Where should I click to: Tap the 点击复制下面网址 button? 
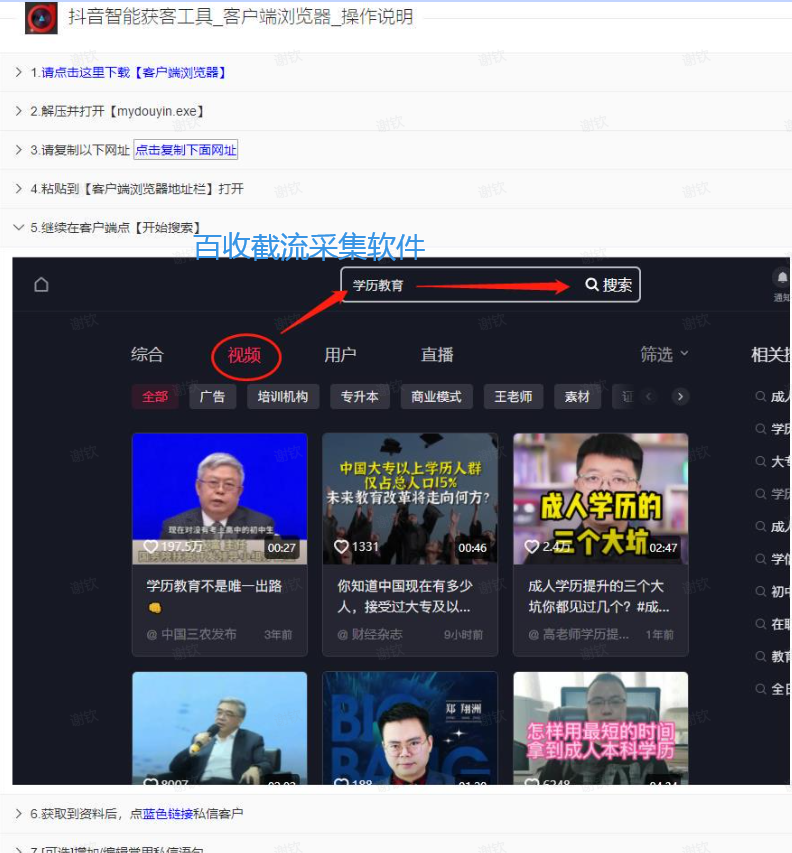(186, 150)
